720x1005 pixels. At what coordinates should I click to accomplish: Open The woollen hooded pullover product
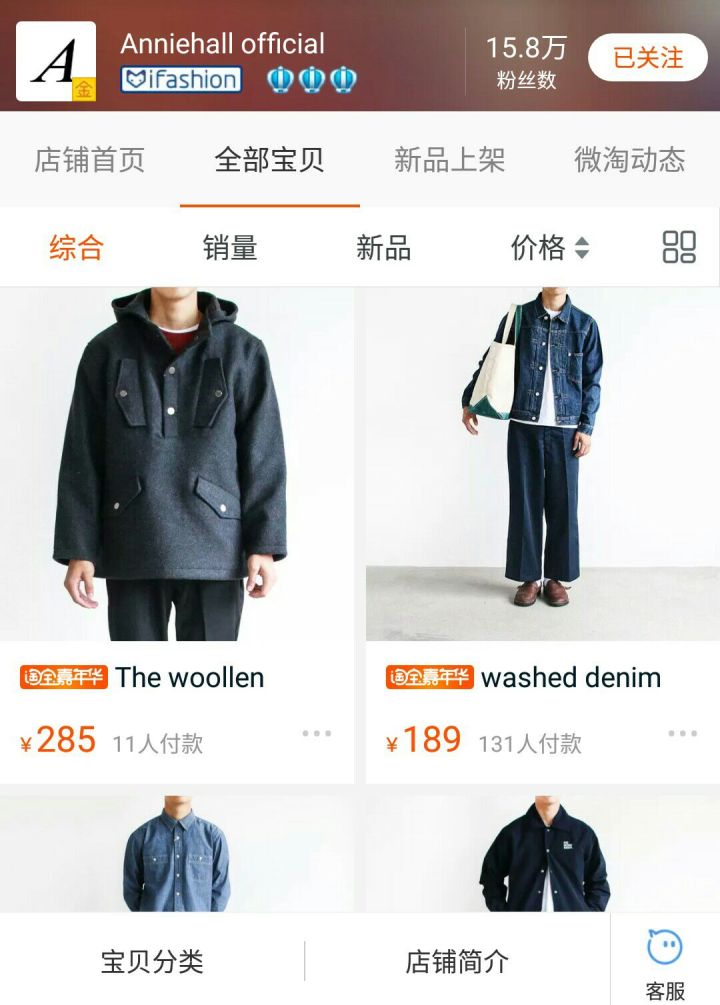[x=177, y=465]
